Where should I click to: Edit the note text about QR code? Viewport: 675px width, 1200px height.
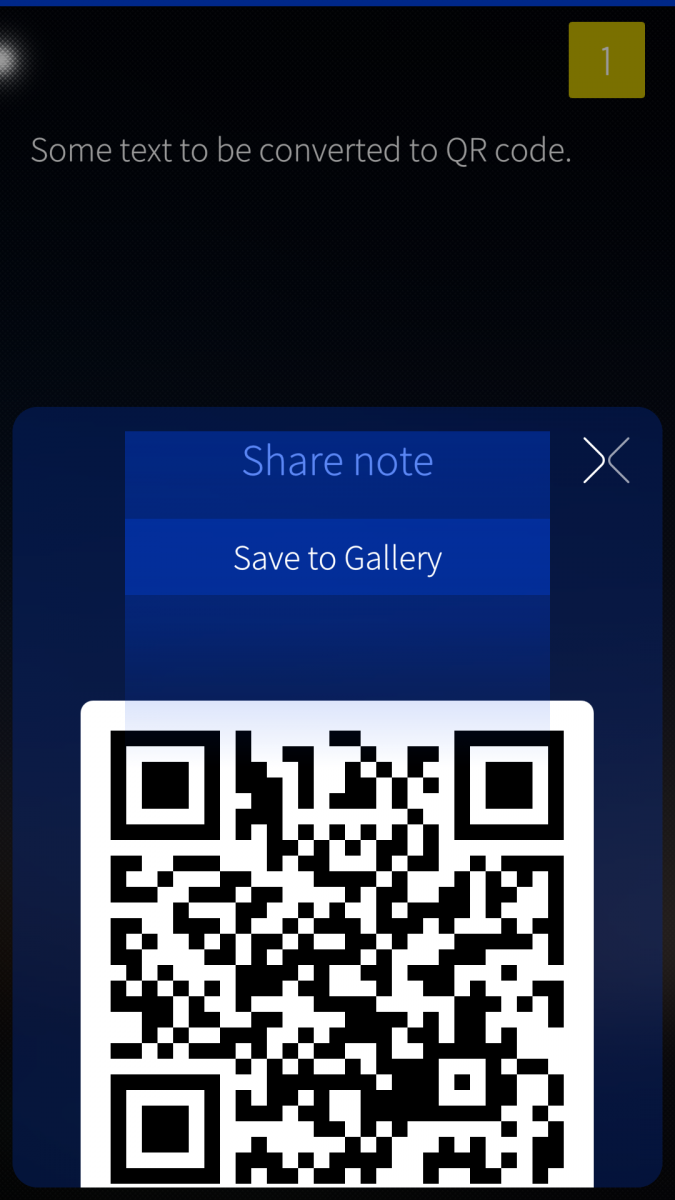click(x=301, y=150)
